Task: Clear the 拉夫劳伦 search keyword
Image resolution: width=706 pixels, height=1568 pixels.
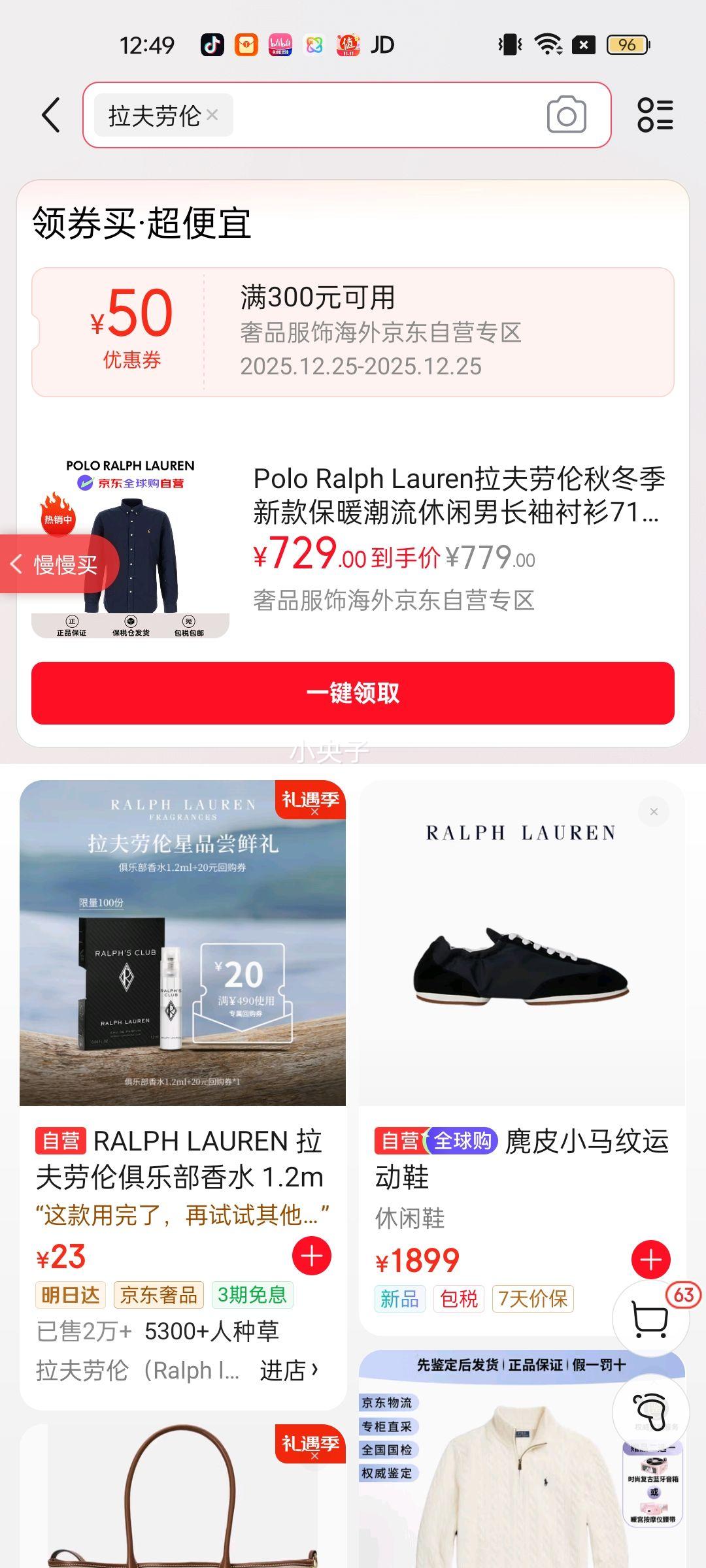Action: click(212, 115)
